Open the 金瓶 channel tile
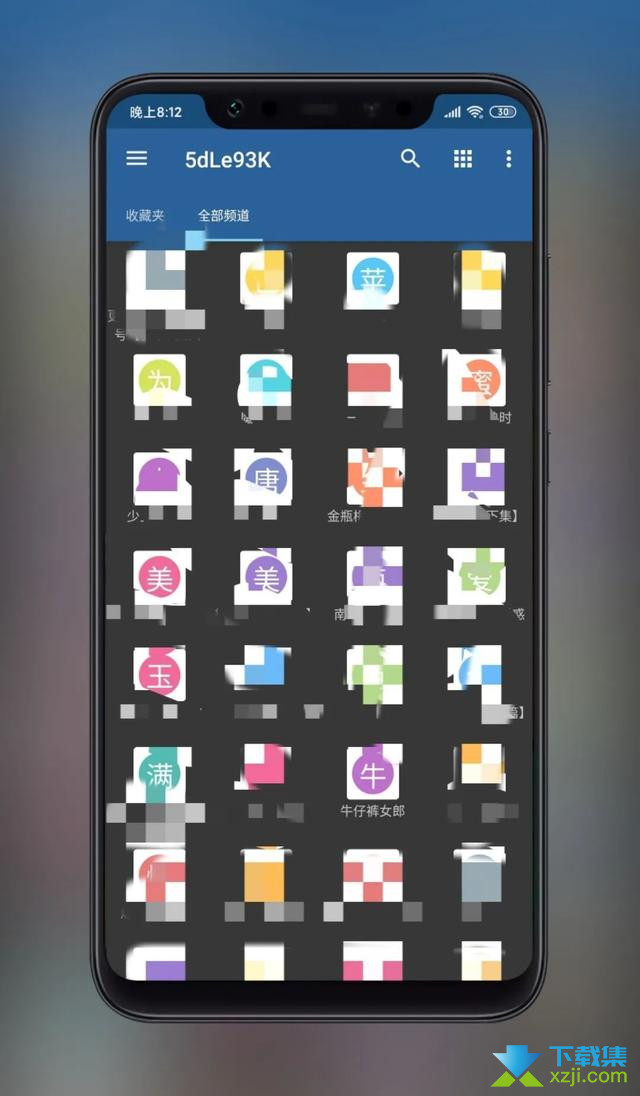The image size is (640, 1096). (374, 486)
